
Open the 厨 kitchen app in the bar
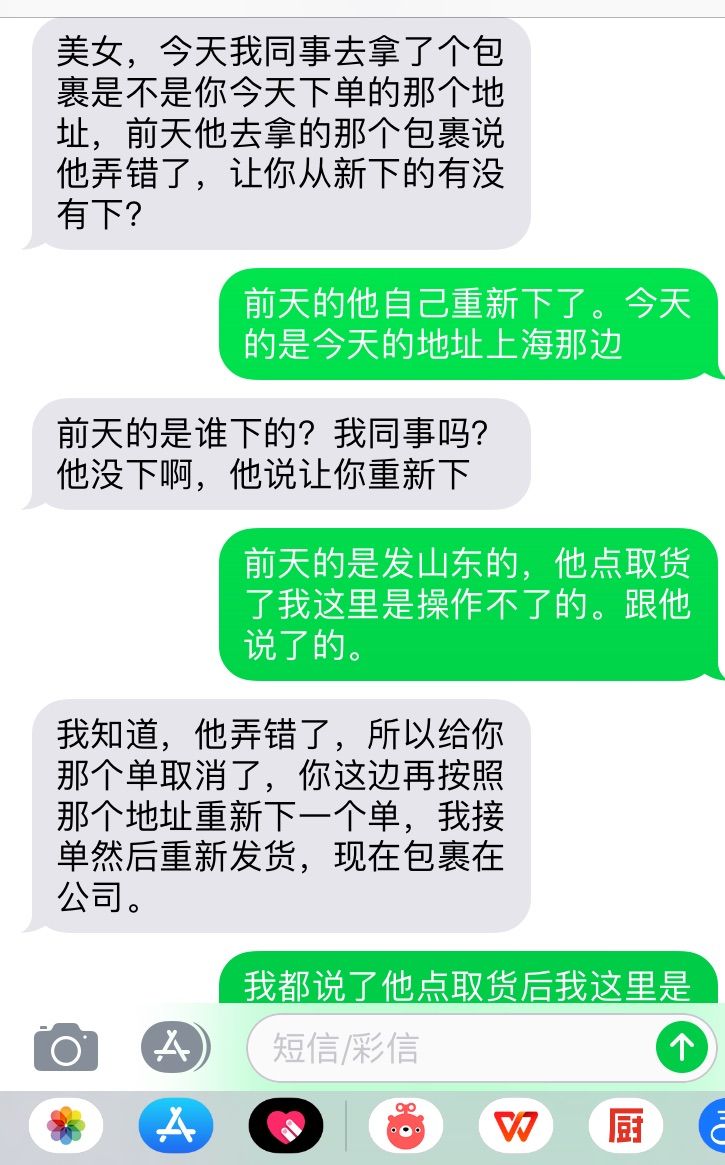pos(626,1126)
